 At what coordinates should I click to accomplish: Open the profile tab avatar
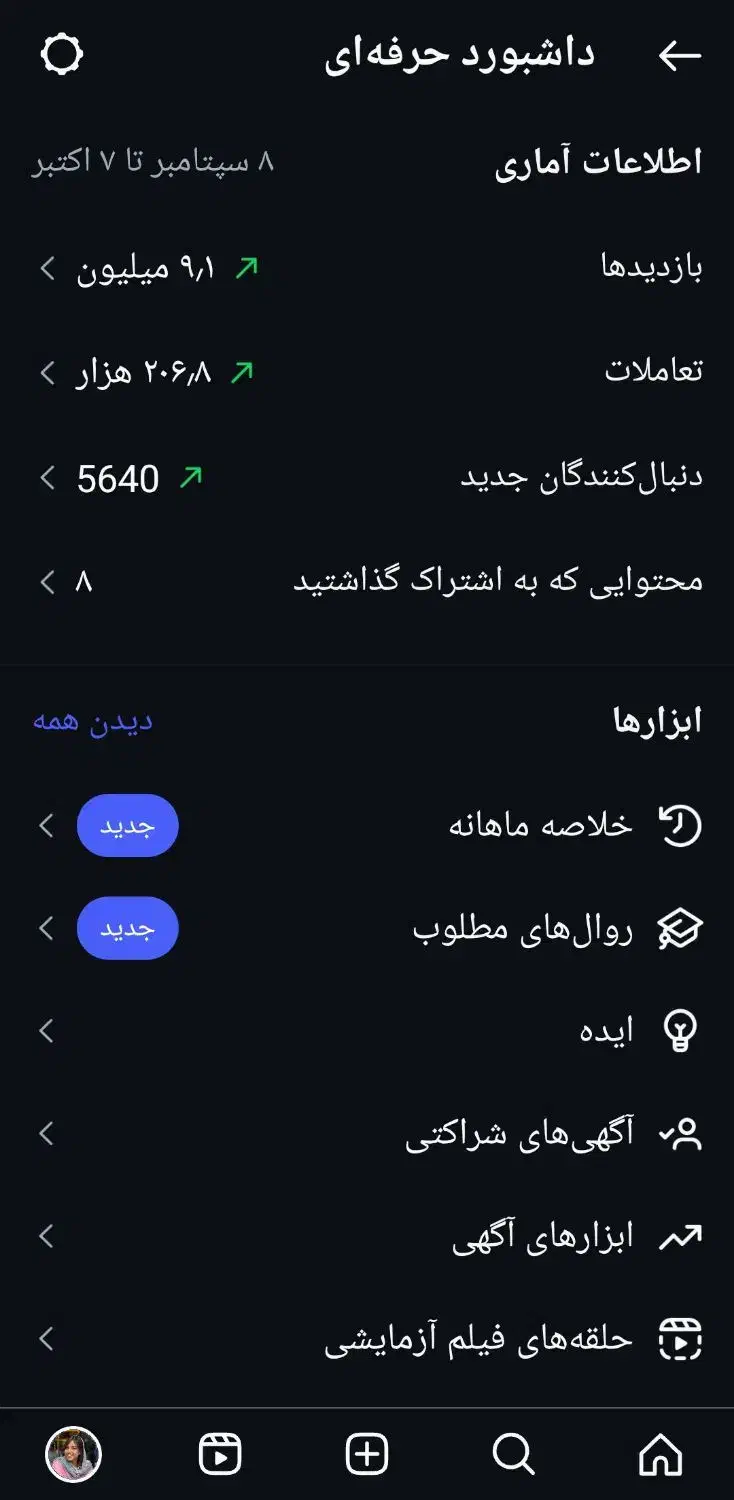[x=73, y=1454]
